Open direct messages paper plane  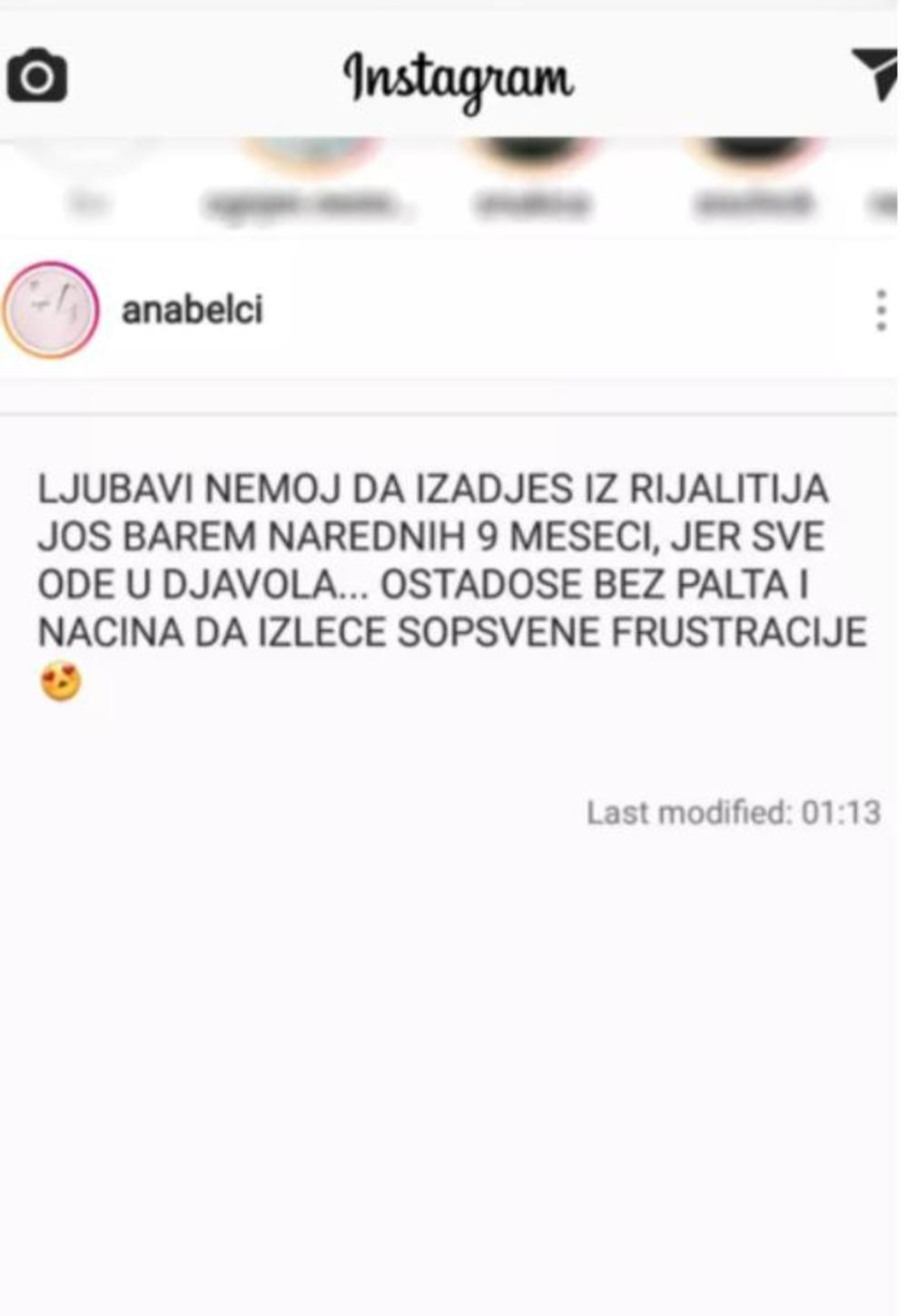pos(877,73)
